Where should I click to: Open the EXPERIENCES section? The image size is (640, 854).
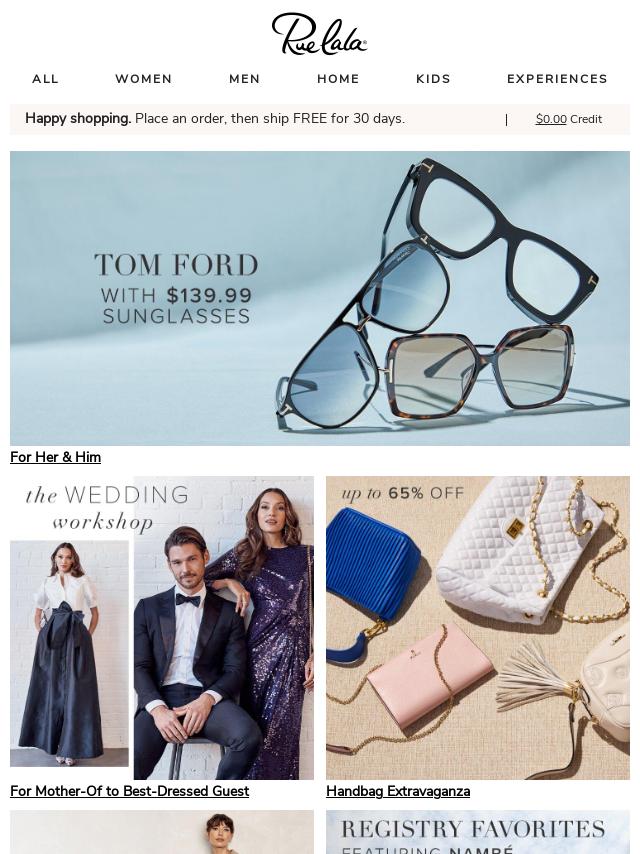557,79
